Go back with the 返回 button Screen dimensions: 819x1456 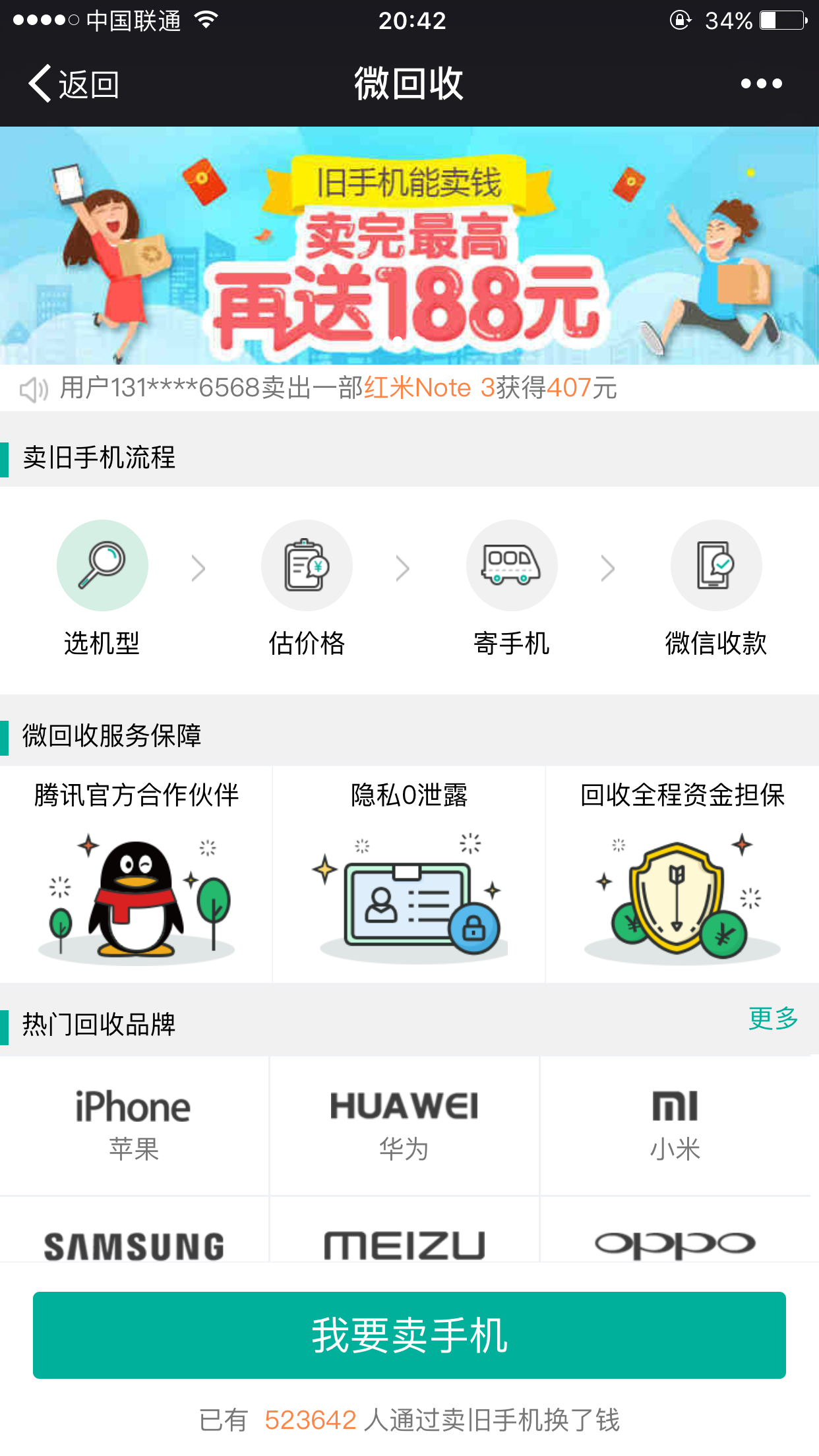pyautogui.click(x=74, y=84)
